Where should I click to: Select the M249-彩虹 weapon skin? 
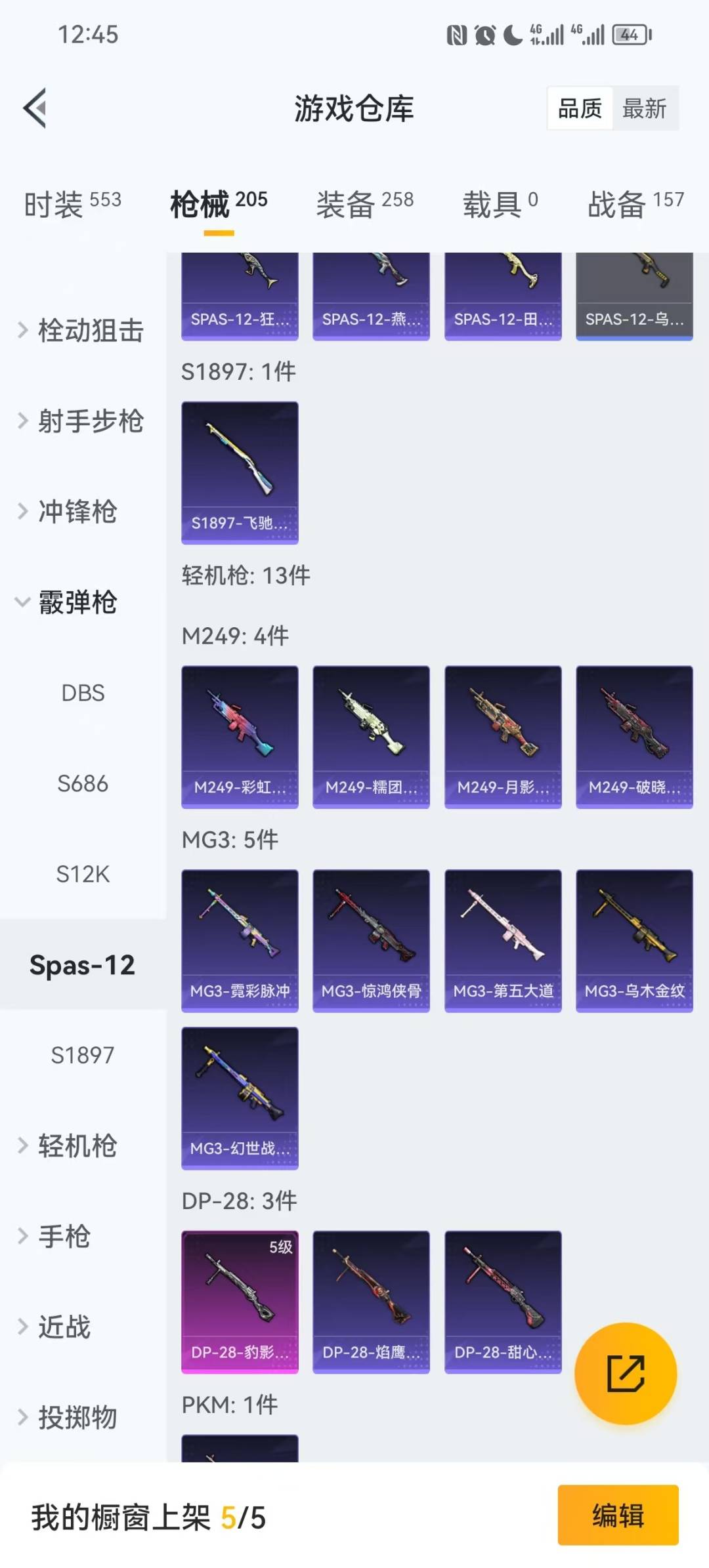(240, 735)
